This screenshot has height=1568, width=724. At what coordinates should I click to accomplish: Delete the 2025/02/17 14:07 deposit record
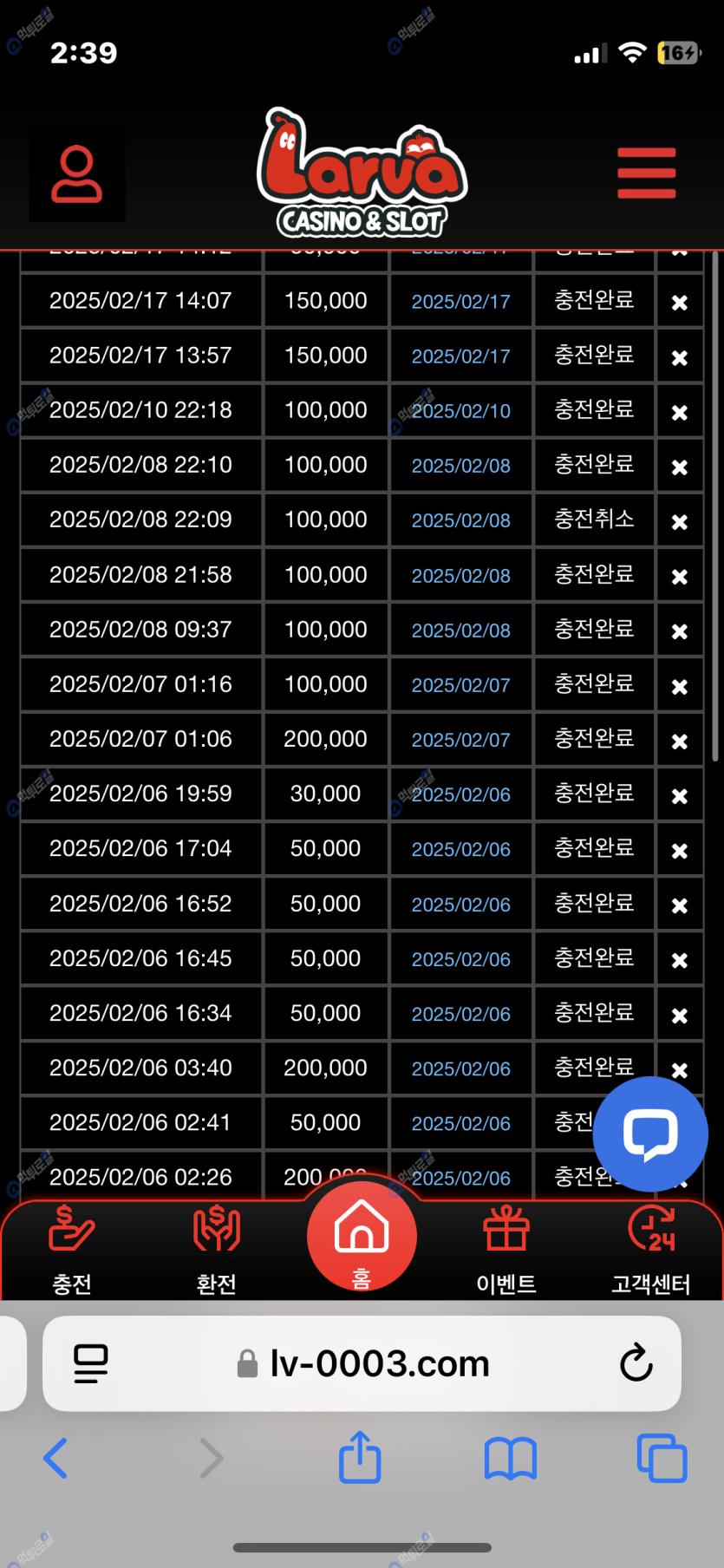tap(680, 303)
